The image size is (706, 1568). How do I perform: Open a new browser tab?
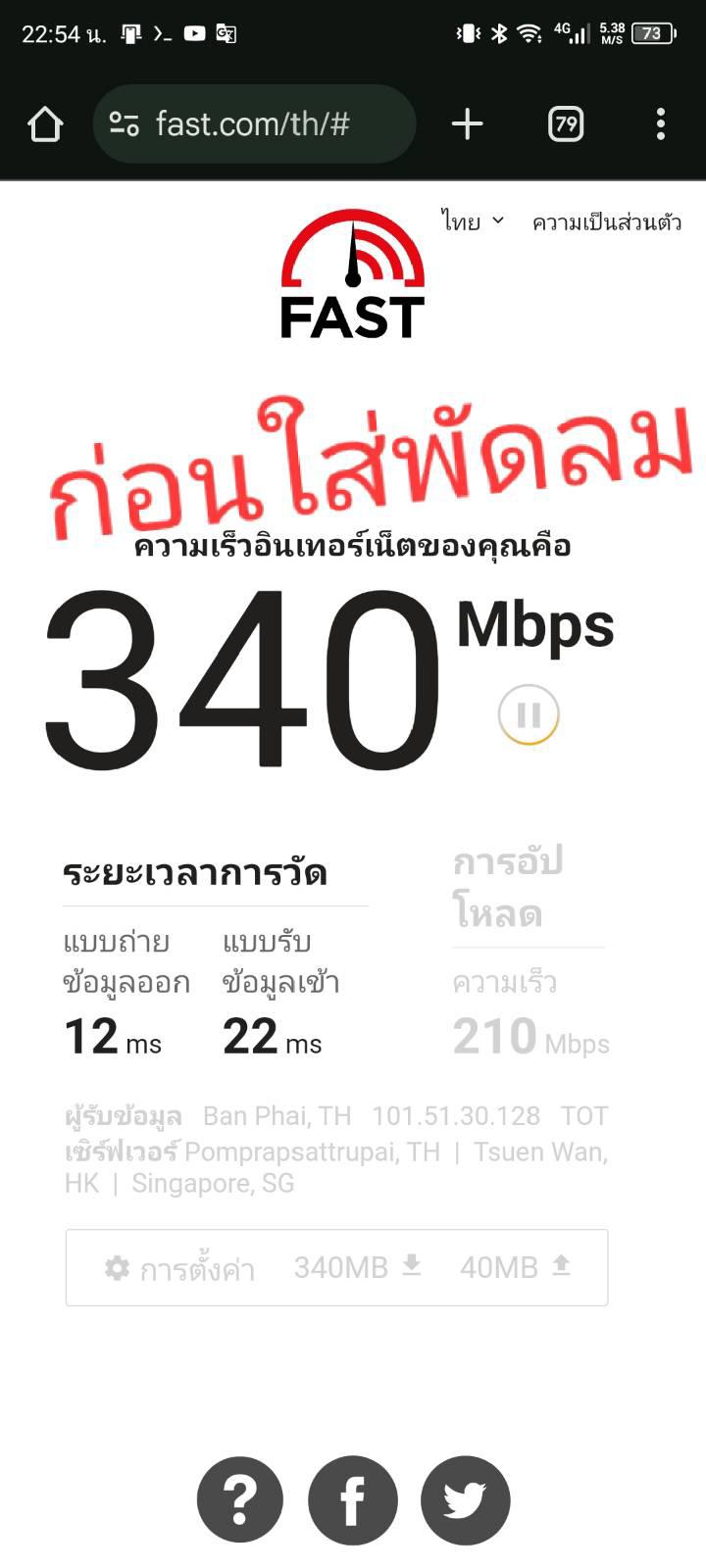tap(468, 124)
